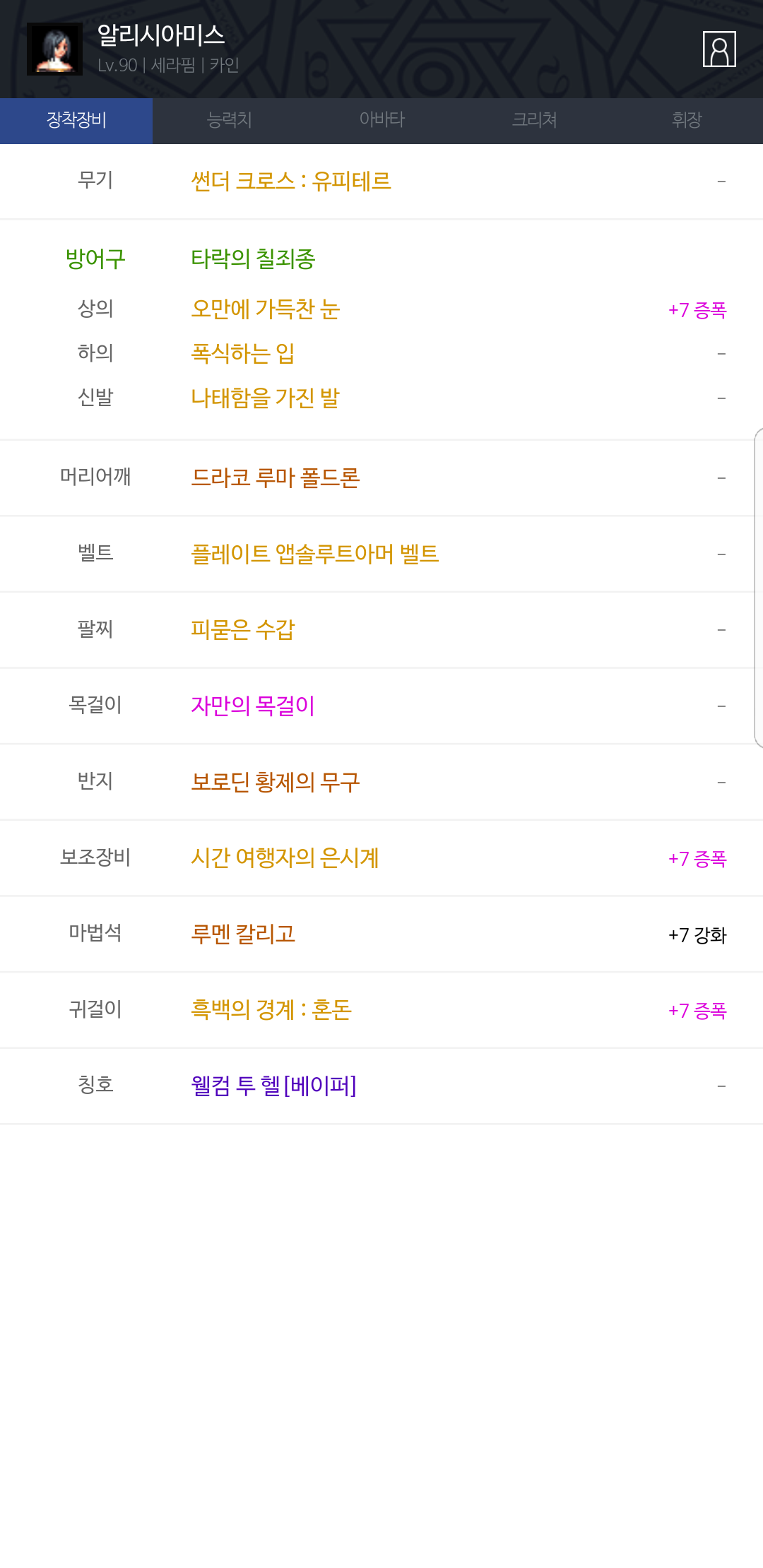Switch to the 능력치 tab

[229, 120]
